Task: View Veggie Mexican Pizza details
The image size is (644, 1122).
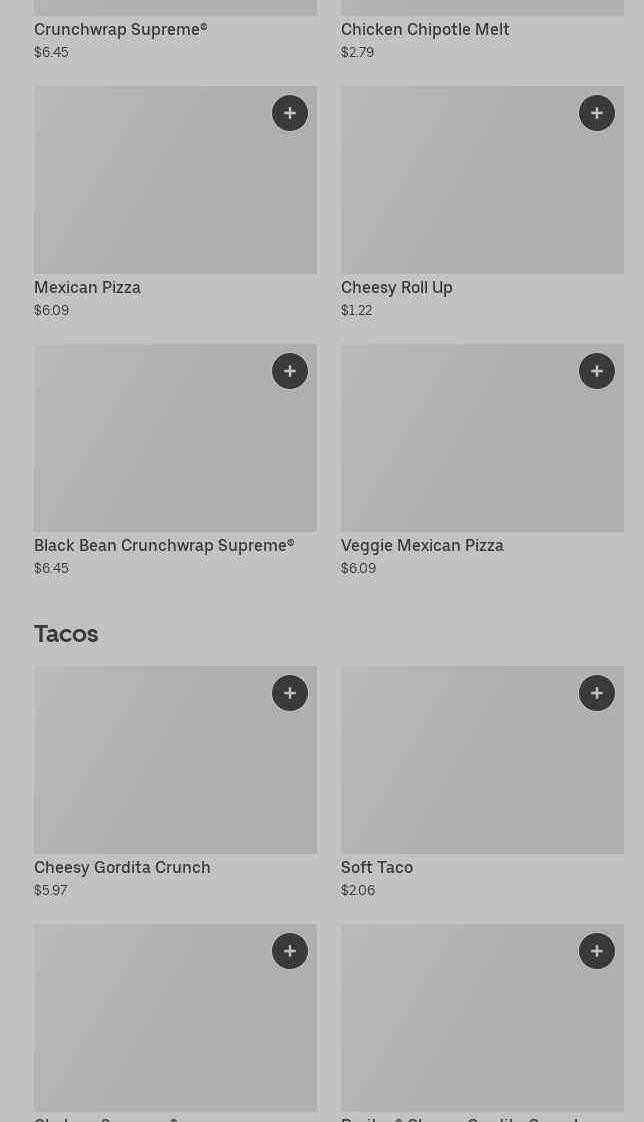Action: (x=482, y=460)
